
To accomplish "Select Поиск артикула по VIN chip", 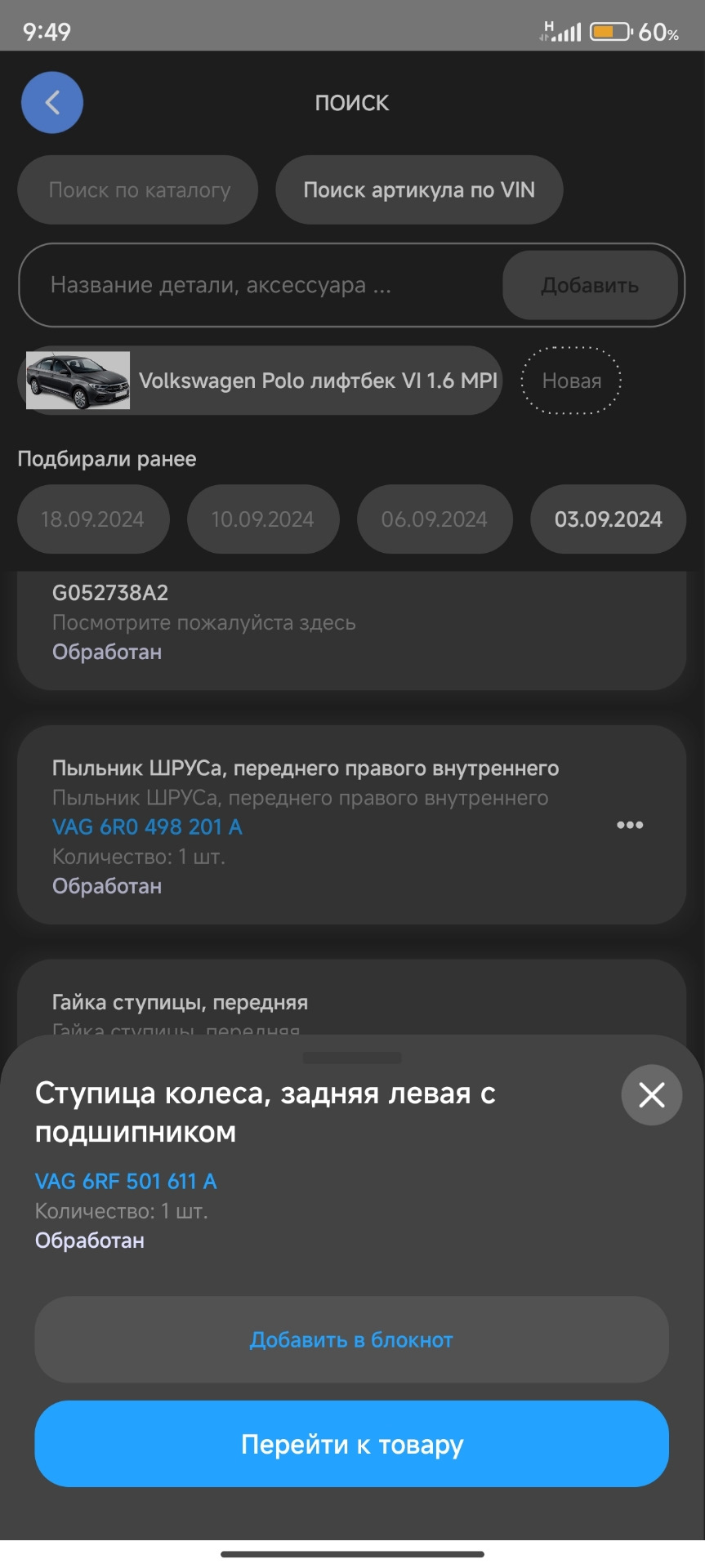I will (419, 190).
